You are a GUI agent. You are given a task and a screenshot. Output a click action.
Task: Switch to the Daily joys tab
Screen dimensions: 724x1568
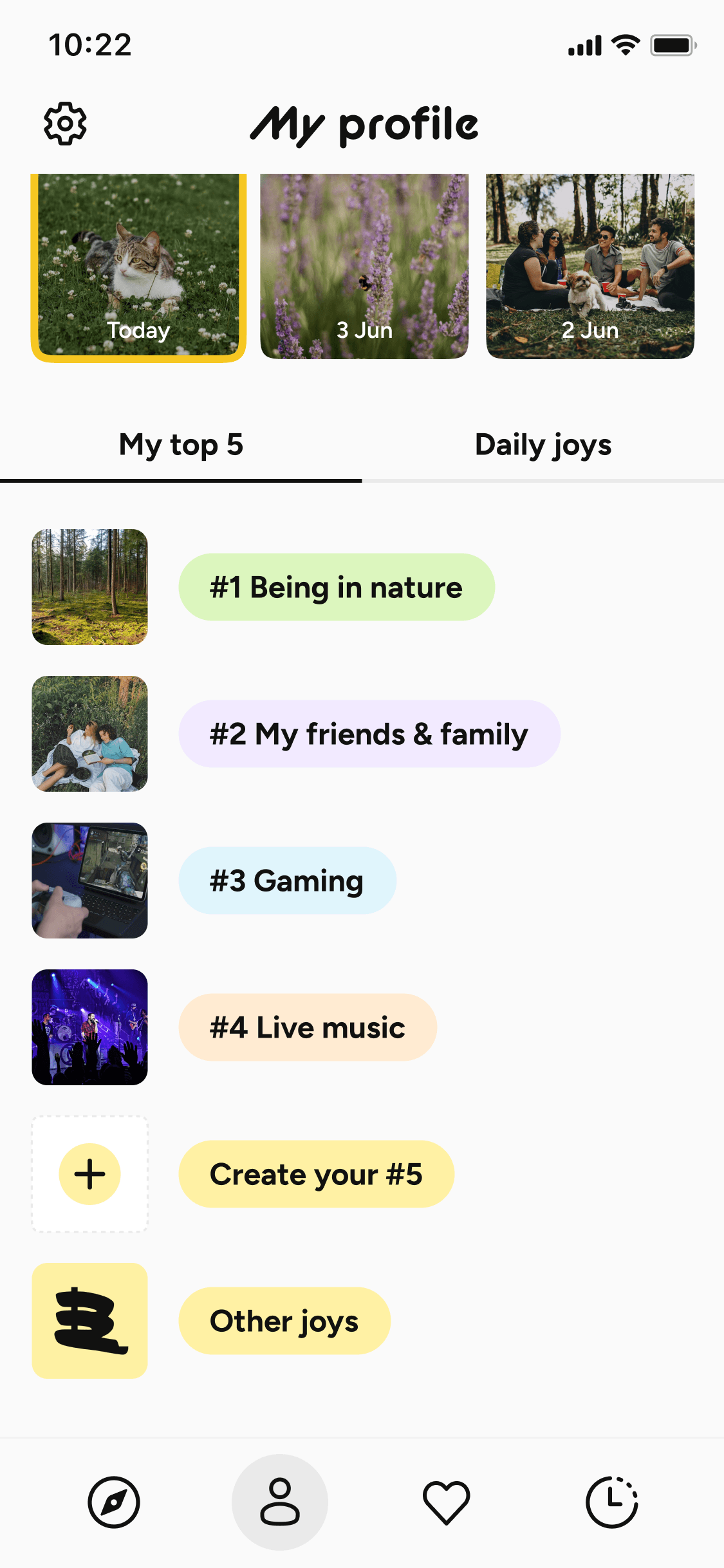(x=543, y=445)
